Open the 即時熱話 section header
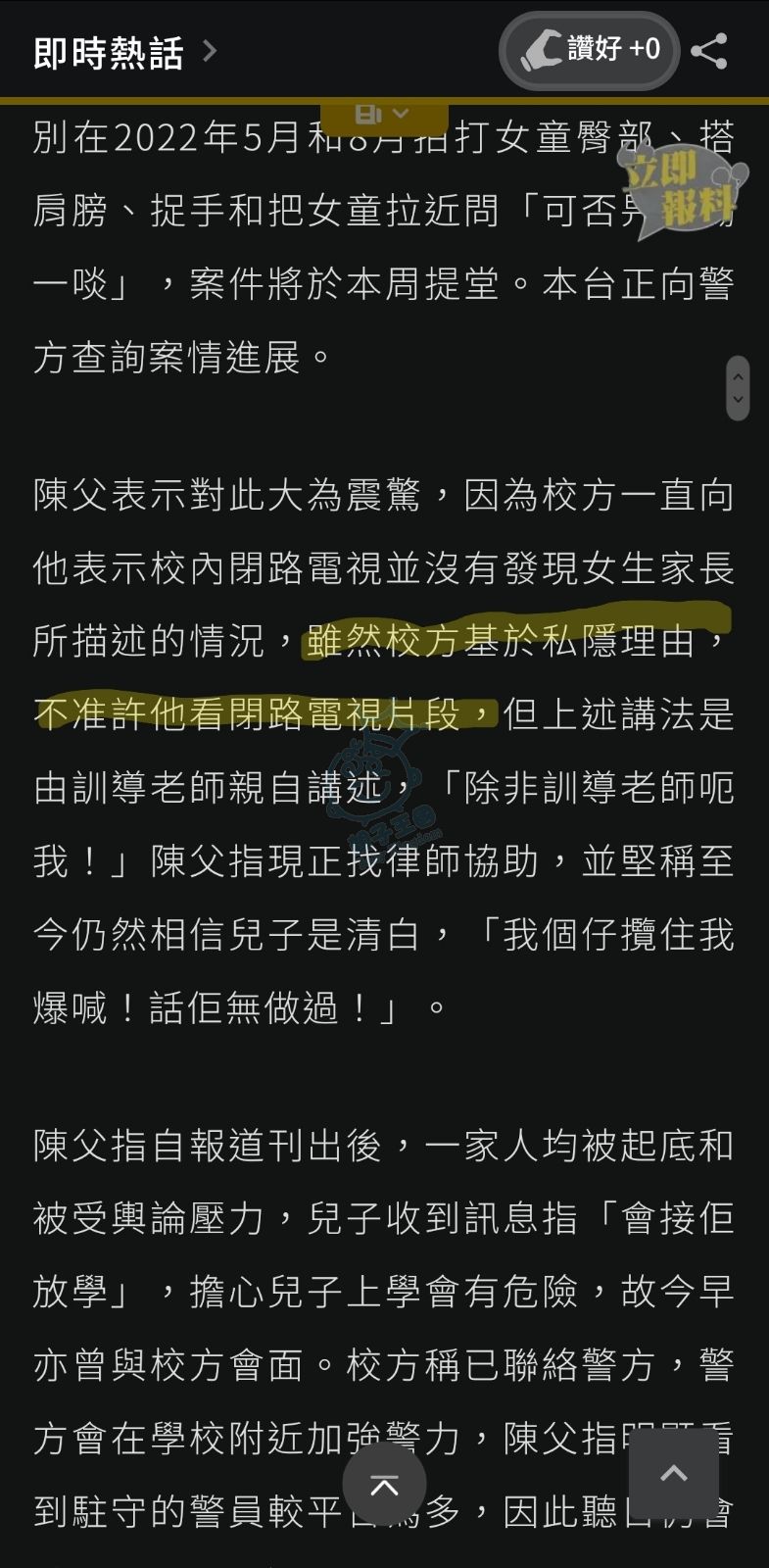The height and width of the screenshot is (1568, 769). 122,51
